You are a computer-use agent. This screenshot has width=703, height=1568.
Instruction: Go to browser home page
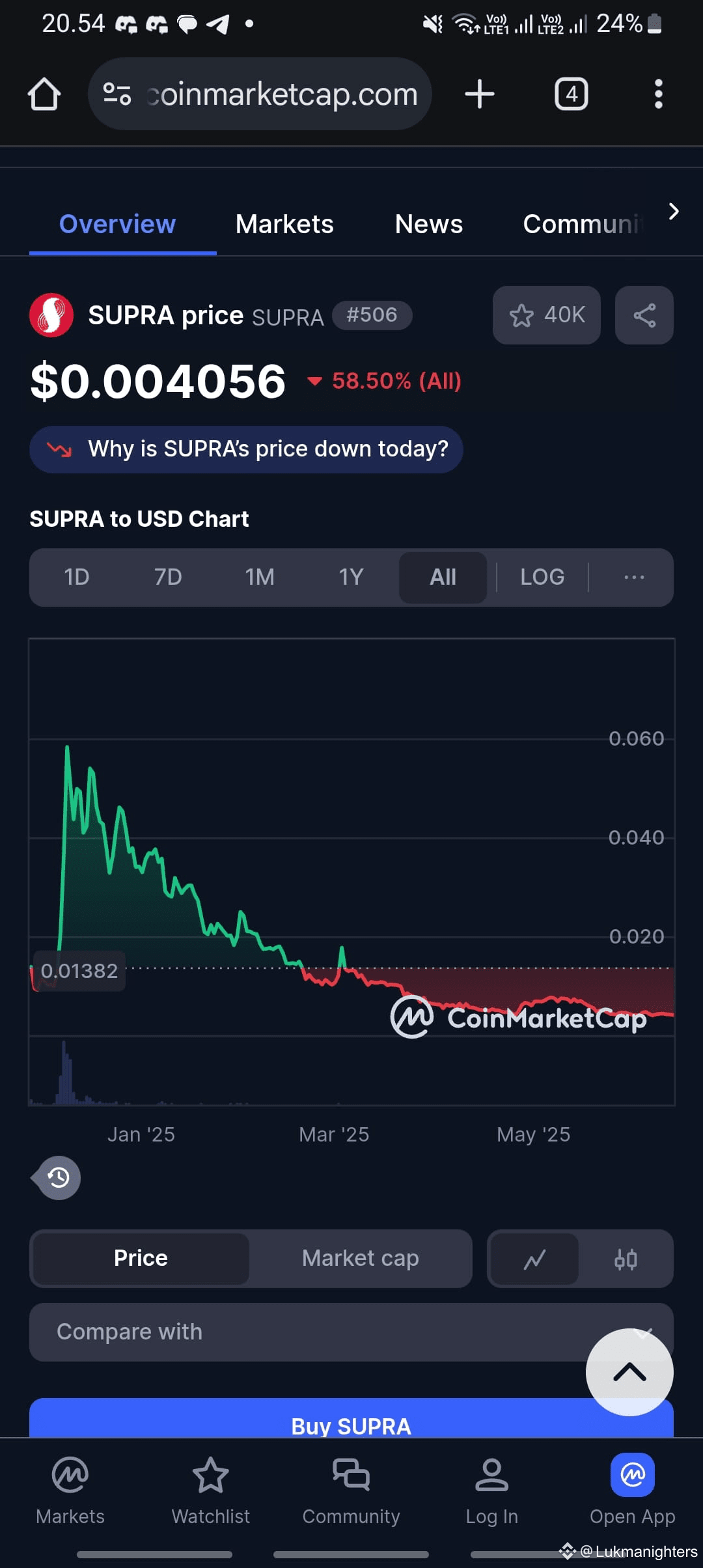43,93
